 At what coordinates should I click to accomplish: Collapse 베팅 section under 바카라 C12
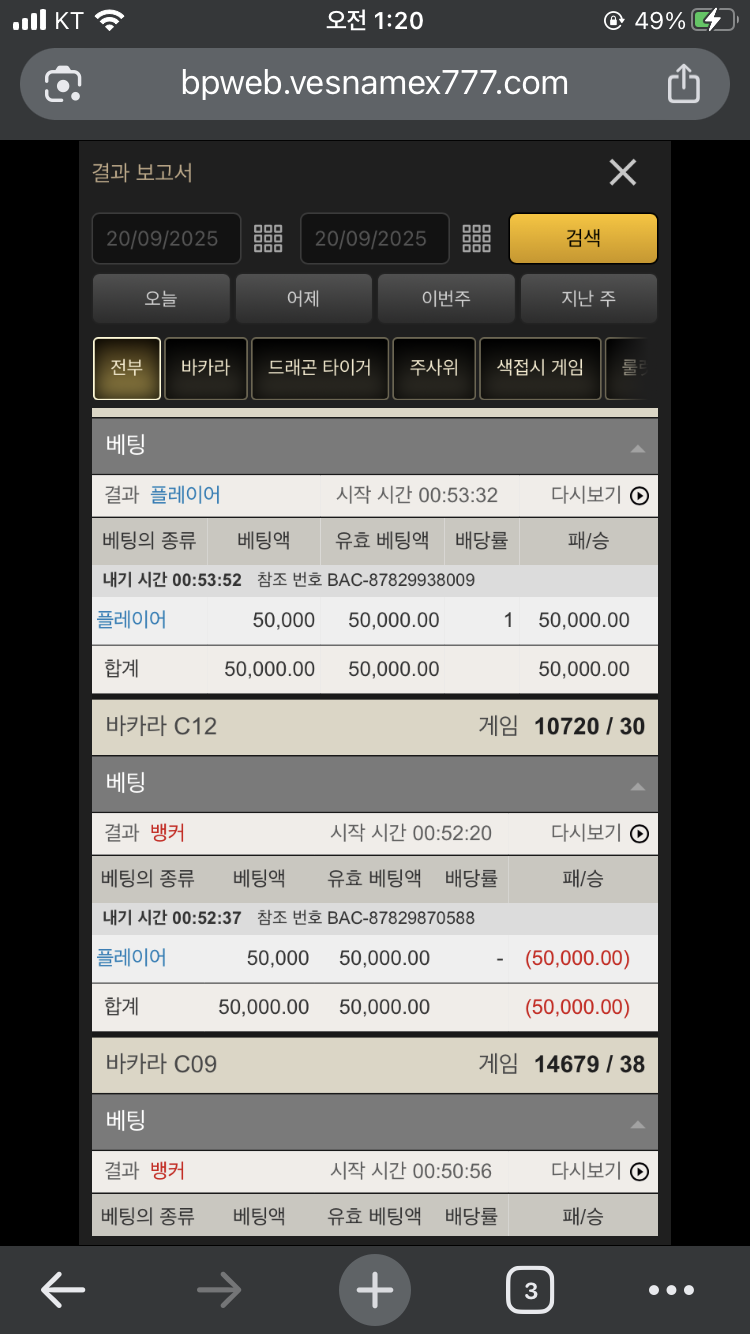tap(637, 787)
